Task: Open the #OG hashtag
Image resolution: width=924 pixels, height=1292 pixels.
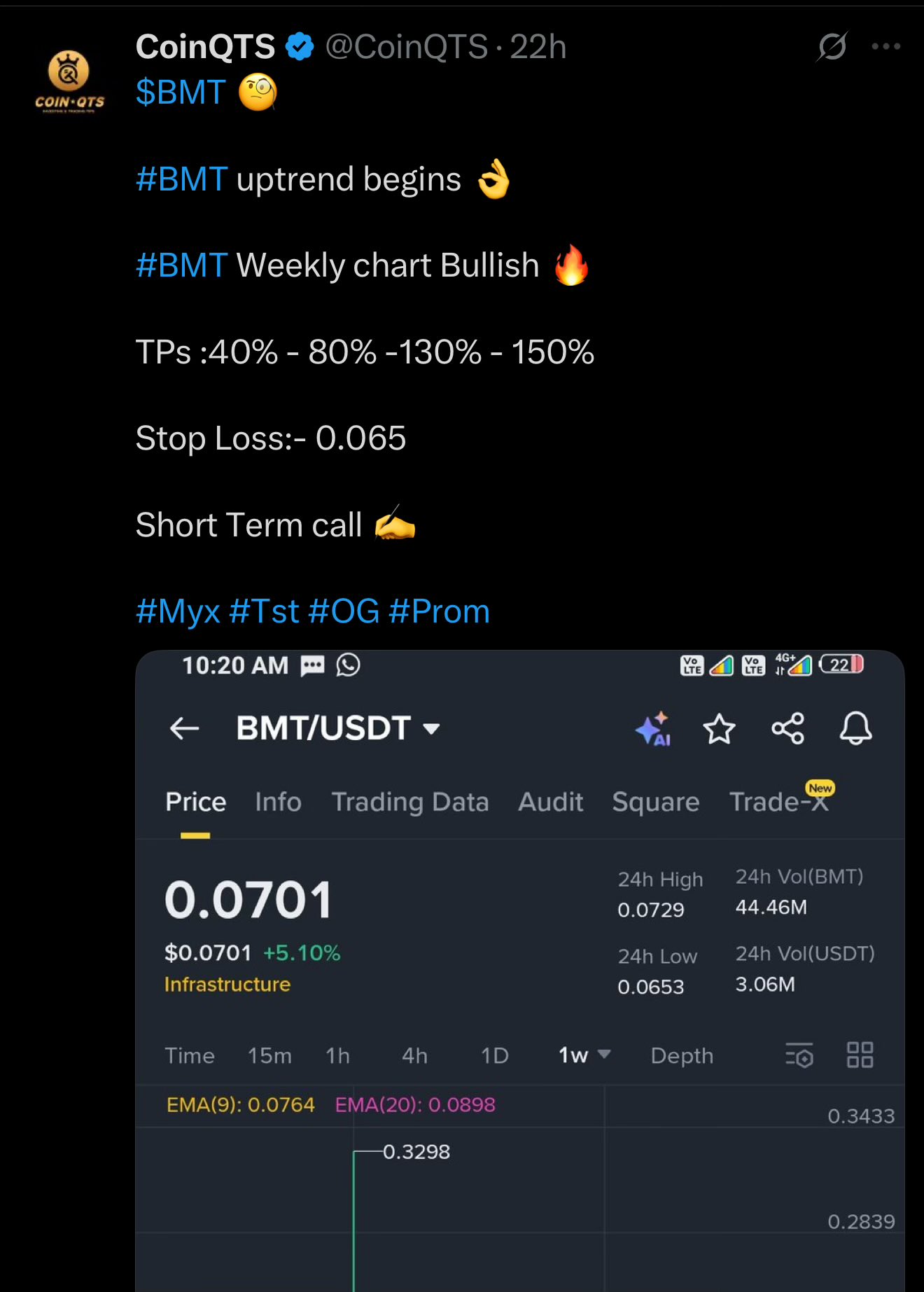Action: pos(344,611)
